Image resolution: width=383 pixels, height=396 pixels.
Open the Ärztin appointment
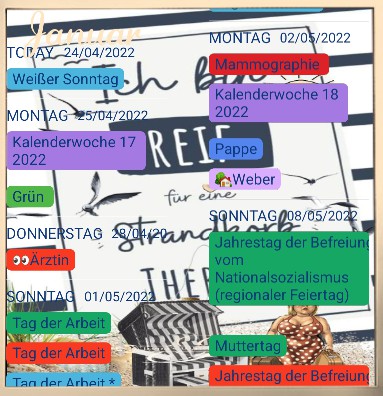click(x=40, y=260)
